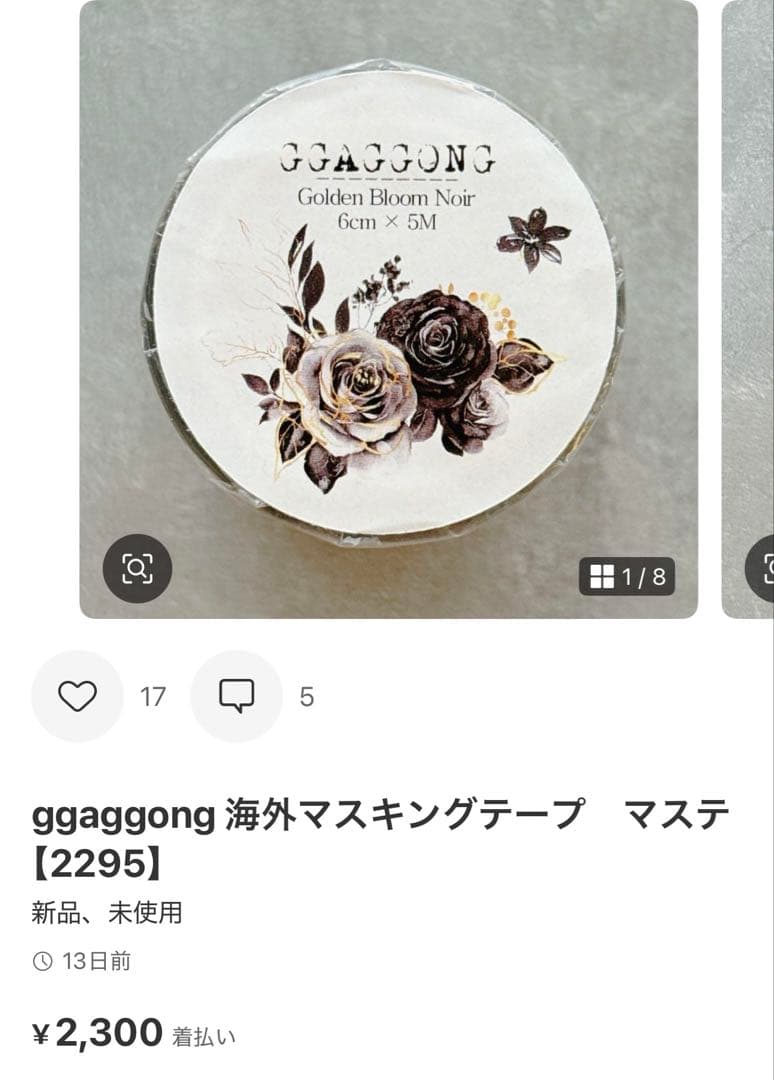This screenshot has width=774, height=1080.
Task: Toggle like status on the Golden Bloom Noir item
Action: [78, 697]
